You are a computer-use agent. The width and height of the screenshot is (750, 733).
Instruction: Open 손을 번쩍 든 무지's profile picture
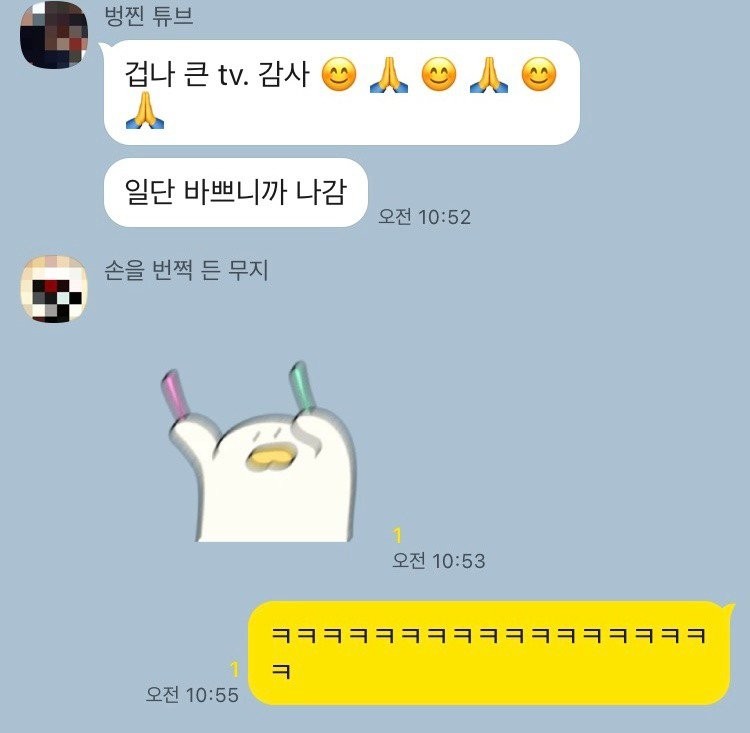(55, 289)
